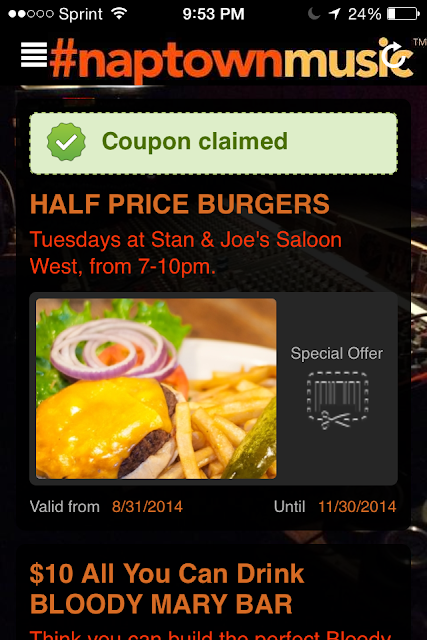The height and width of the screenshot is (640, 427).
Task: Tap the refresh icon in the header
Action: [x=394, y=55]
